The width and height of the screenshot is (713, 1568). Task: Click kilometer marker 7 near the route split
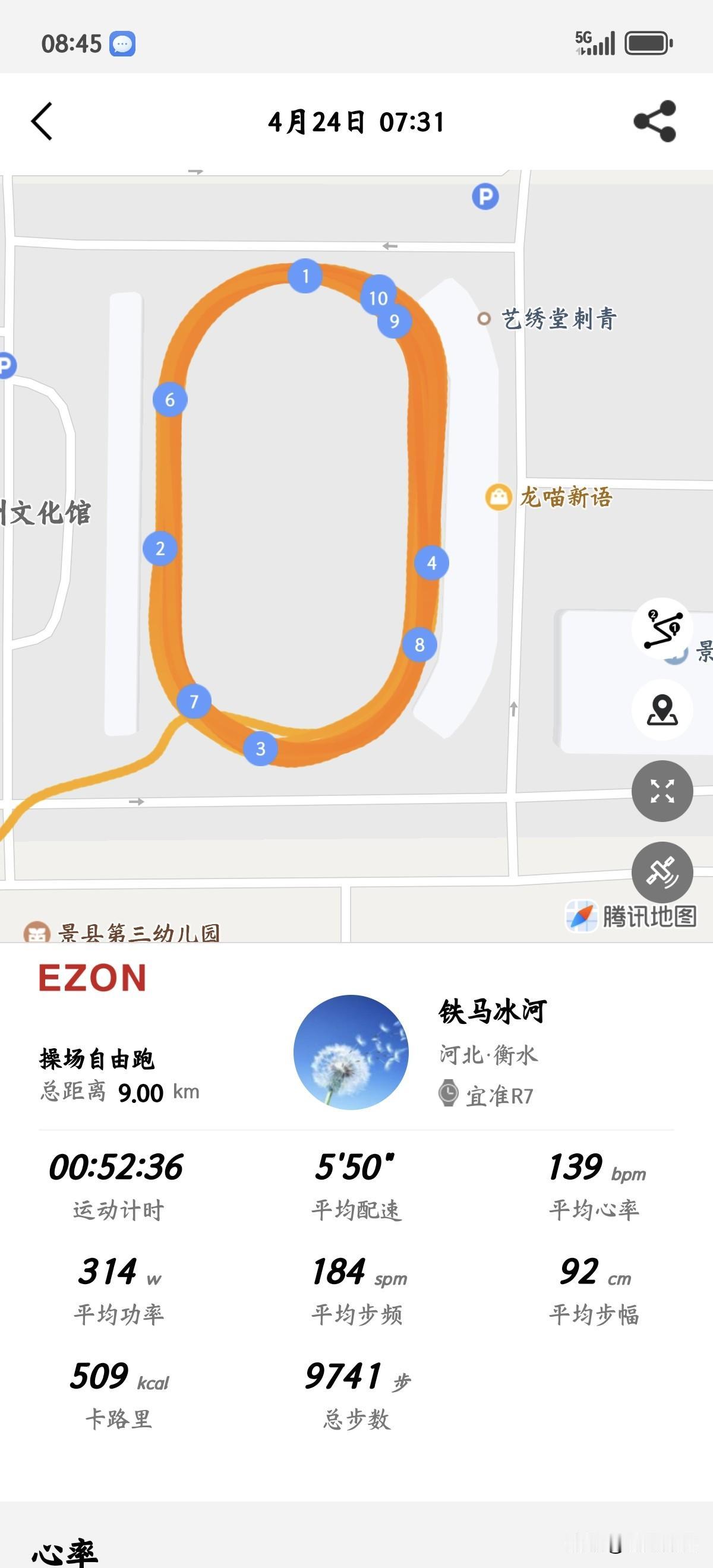[194, 701]
